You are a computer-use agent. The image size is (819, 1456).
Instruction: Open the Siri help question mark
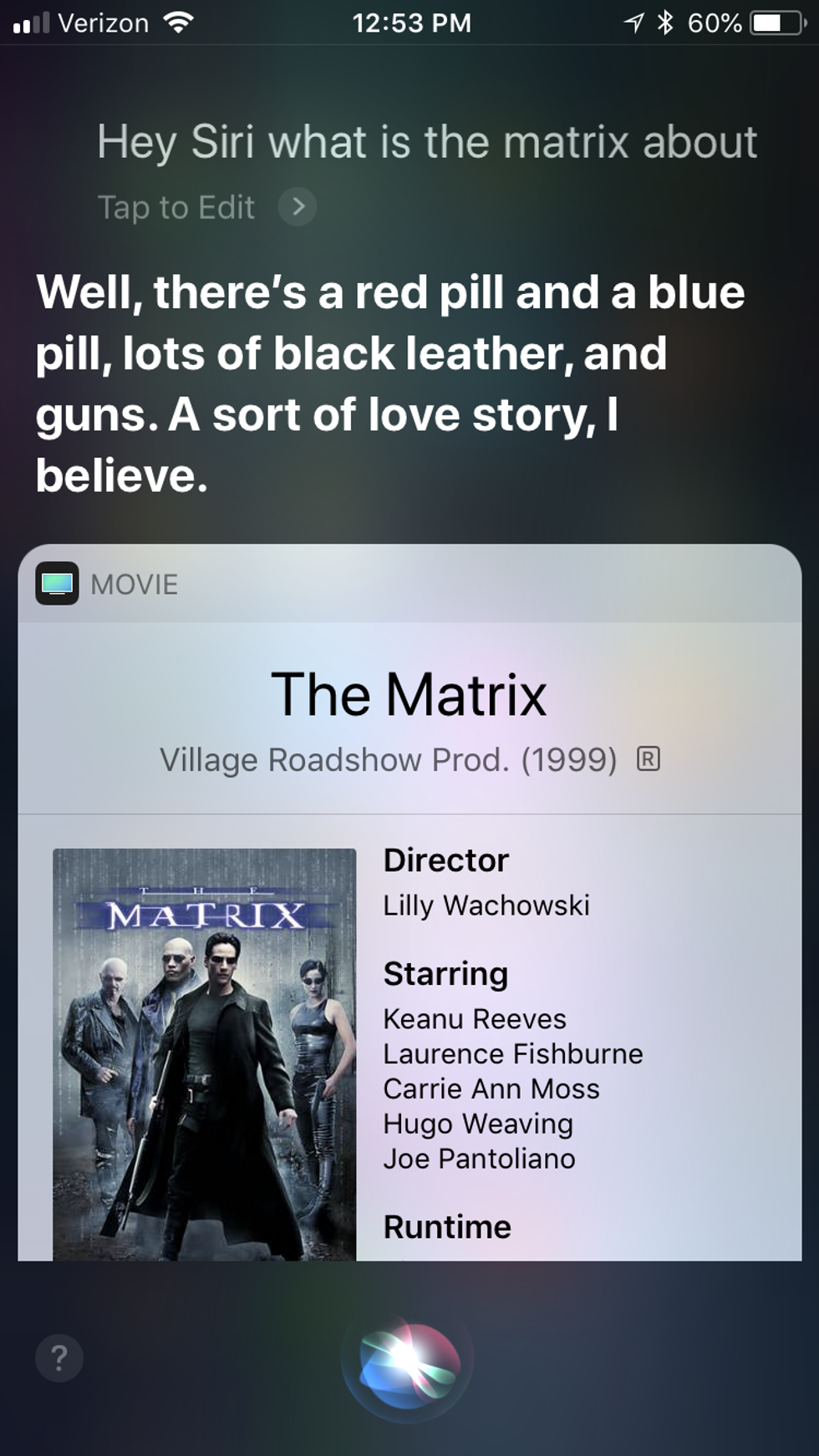coord(59,1359)
